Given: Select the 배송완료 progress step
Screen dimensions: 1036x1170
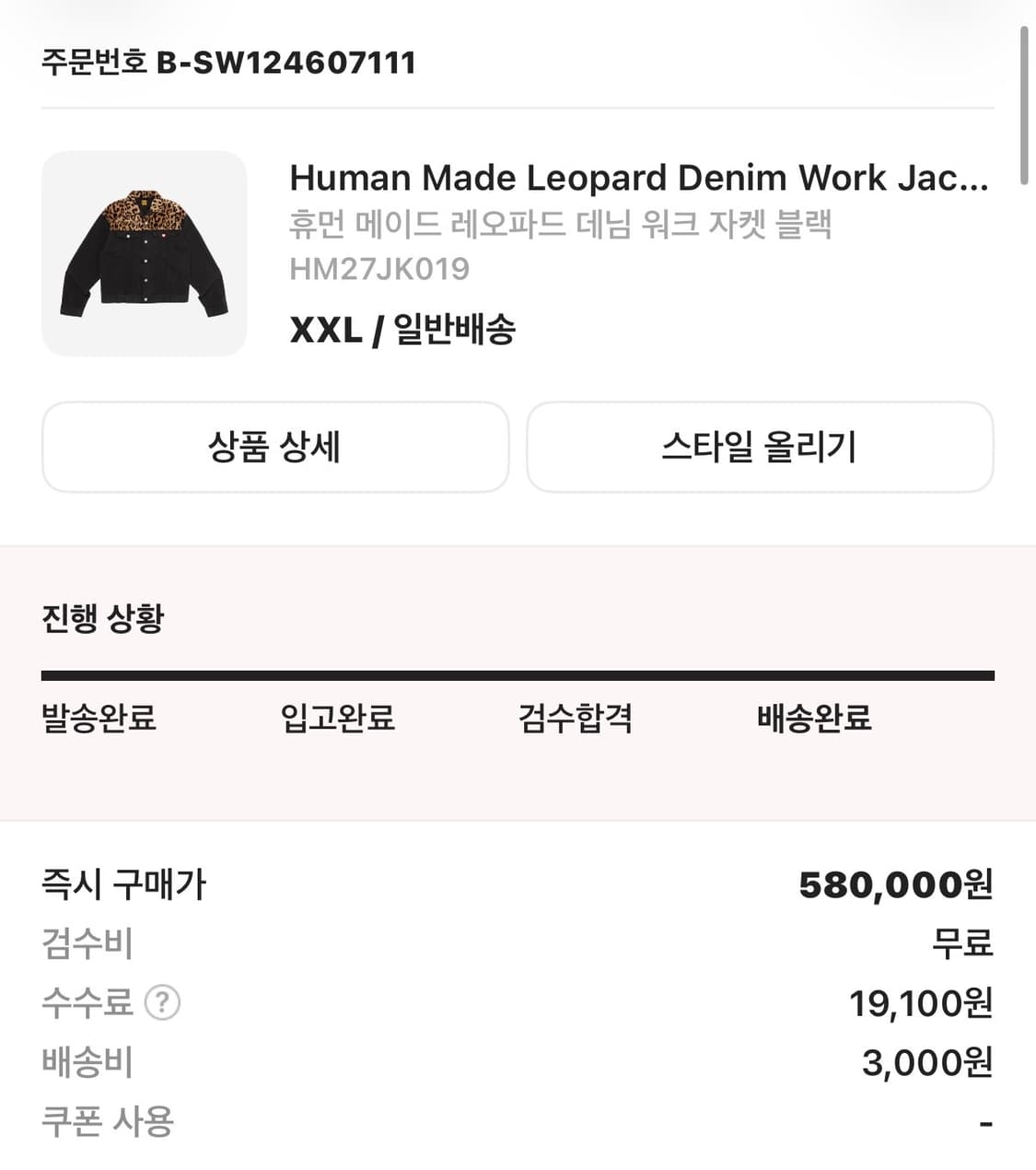Looking at the screenshot, I should (x=816, y=720).
